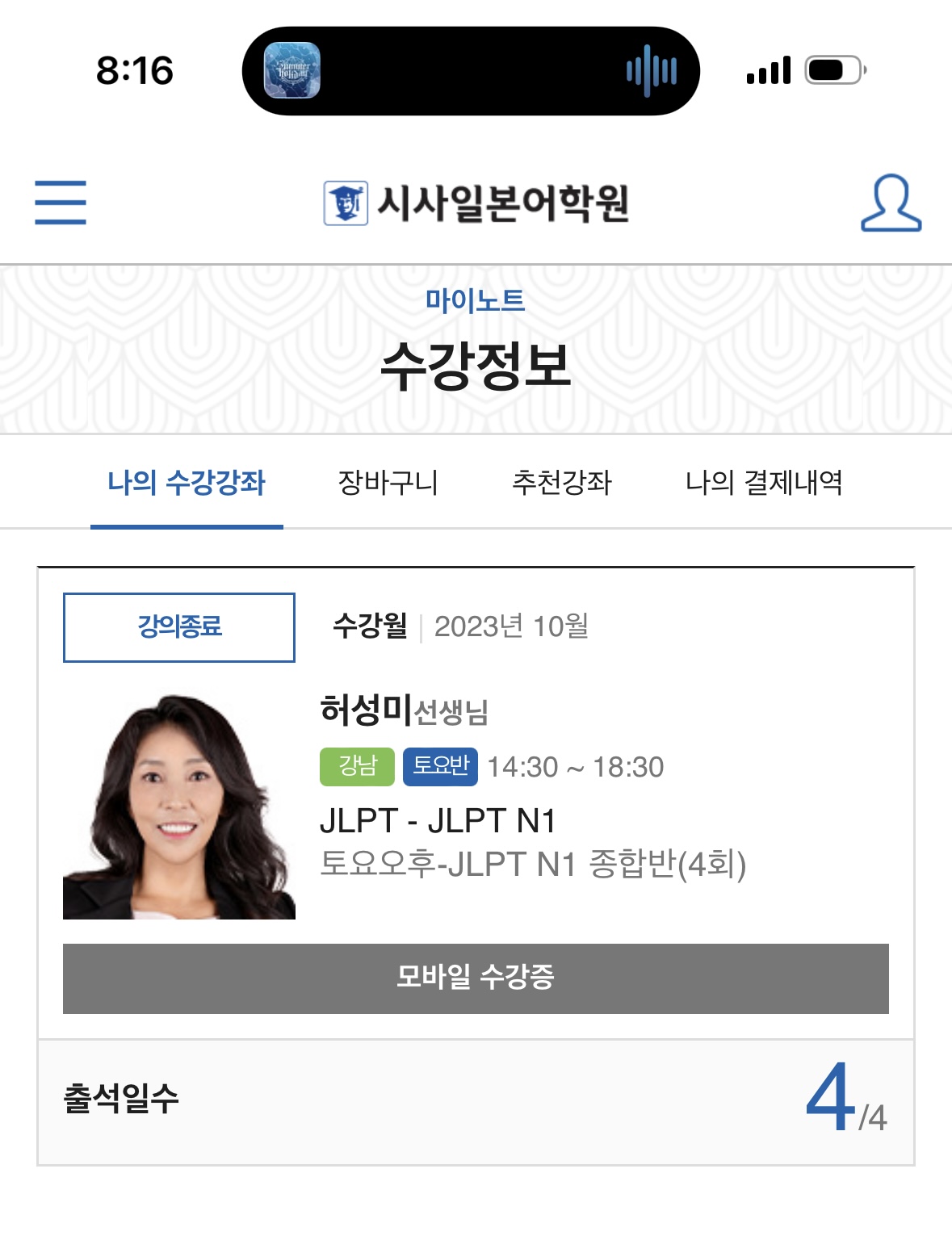Select the 나의 수강강좌 tab

(x=187, y=483)
